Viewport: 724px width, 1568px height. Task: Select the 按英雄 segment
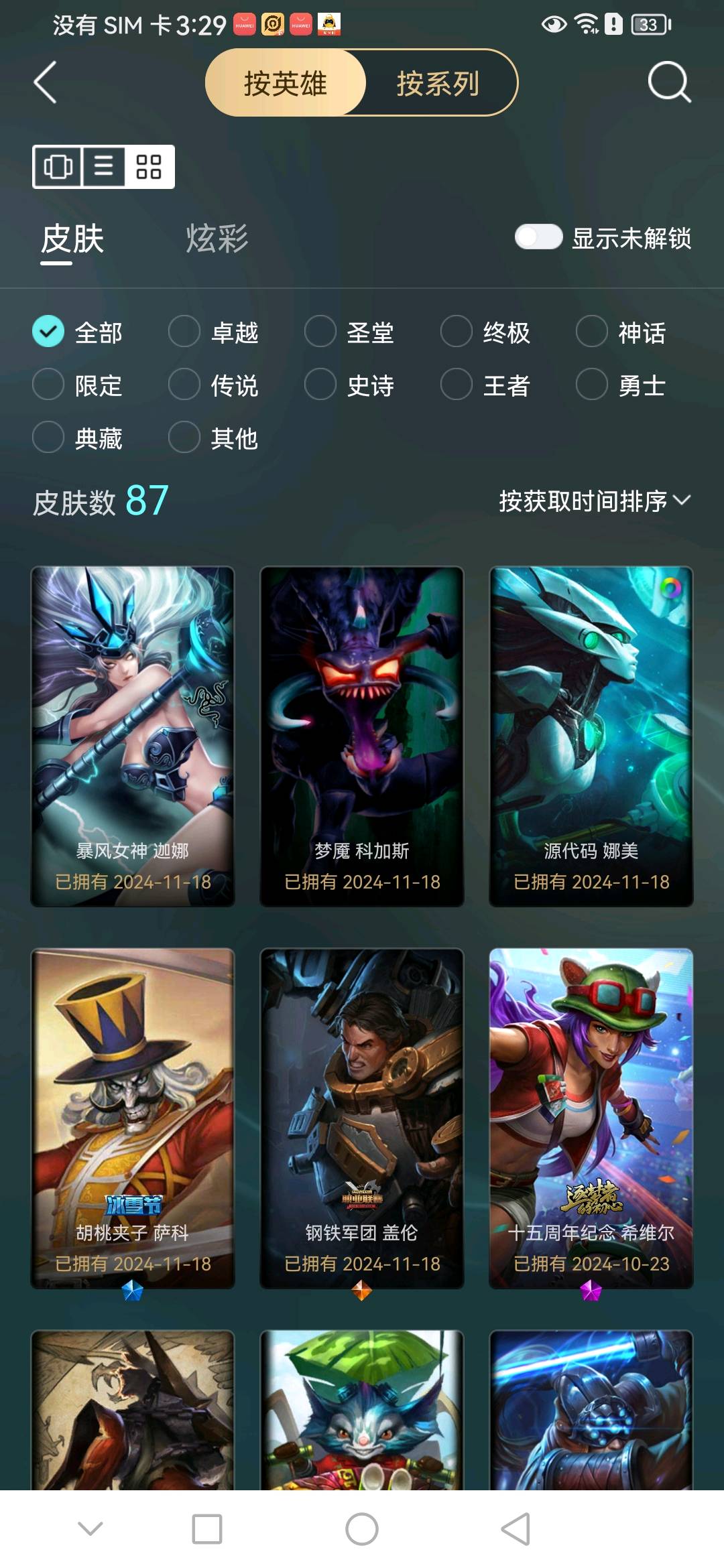coord(286,83)
